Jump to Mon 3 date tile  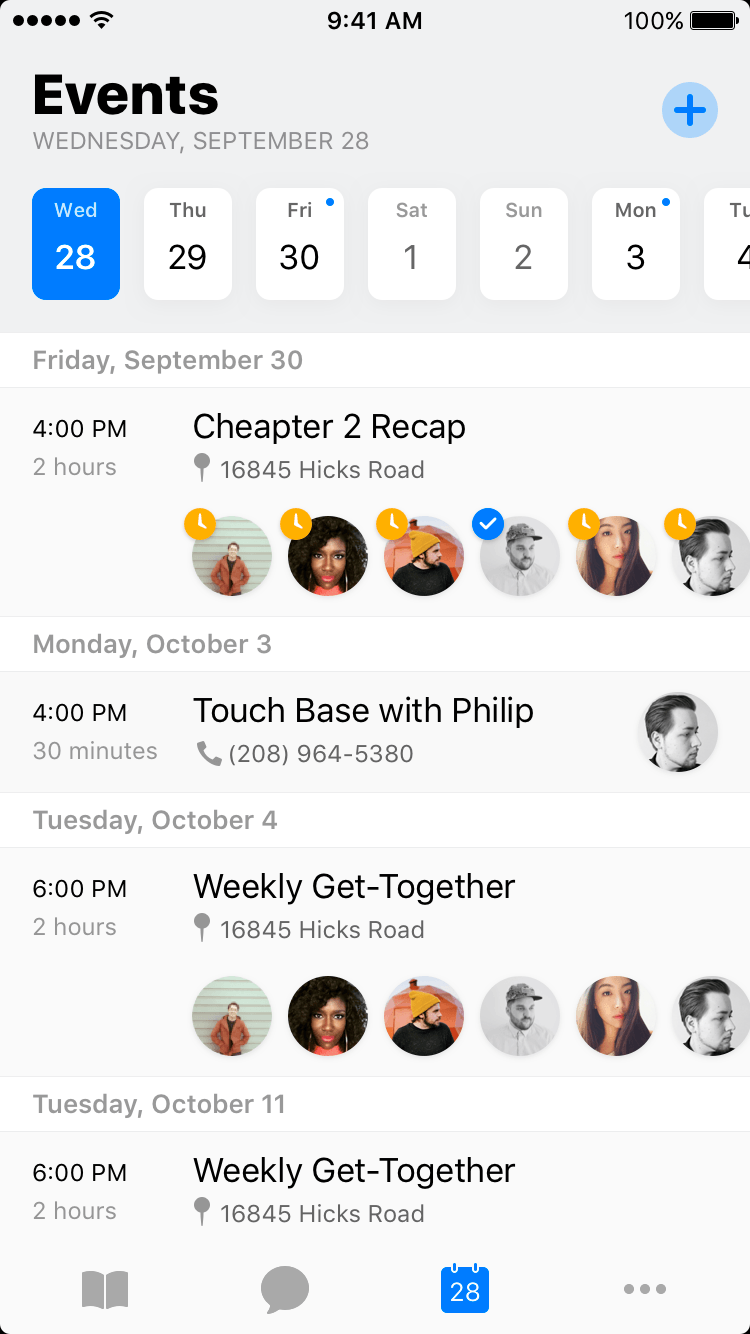point(636,244)
